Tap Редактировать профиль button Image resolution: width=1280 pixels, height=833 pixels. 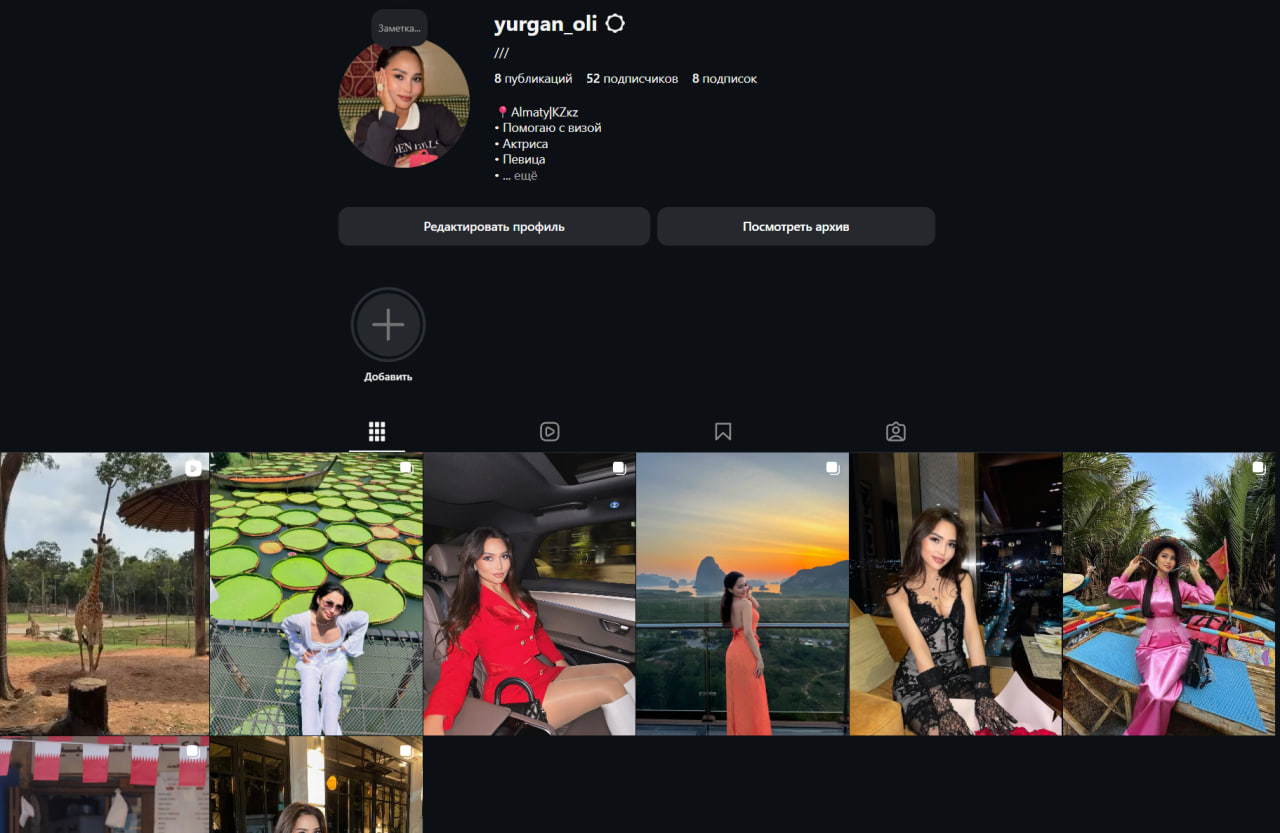(x=494, y=226)
